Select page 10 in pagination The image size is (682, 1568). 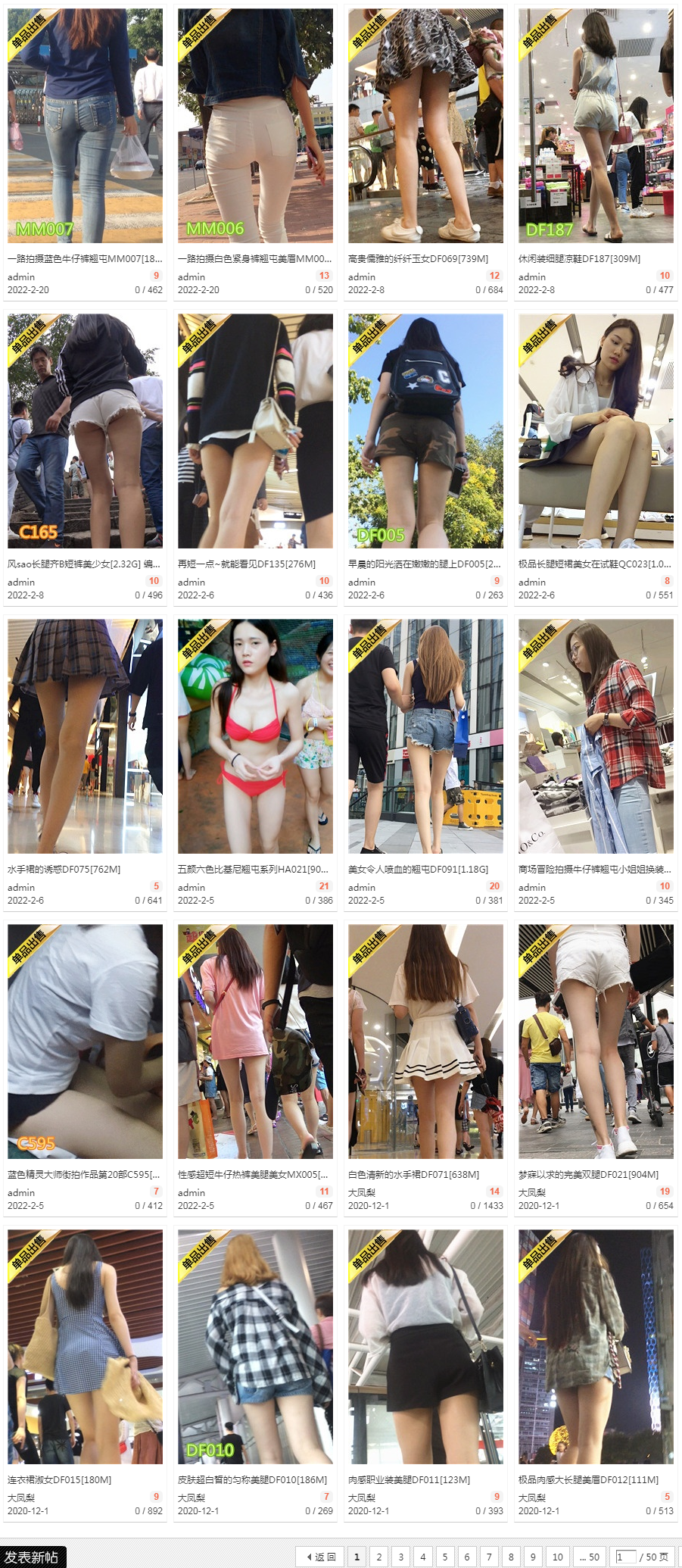pyautogui.click(x=558, y=1557)
